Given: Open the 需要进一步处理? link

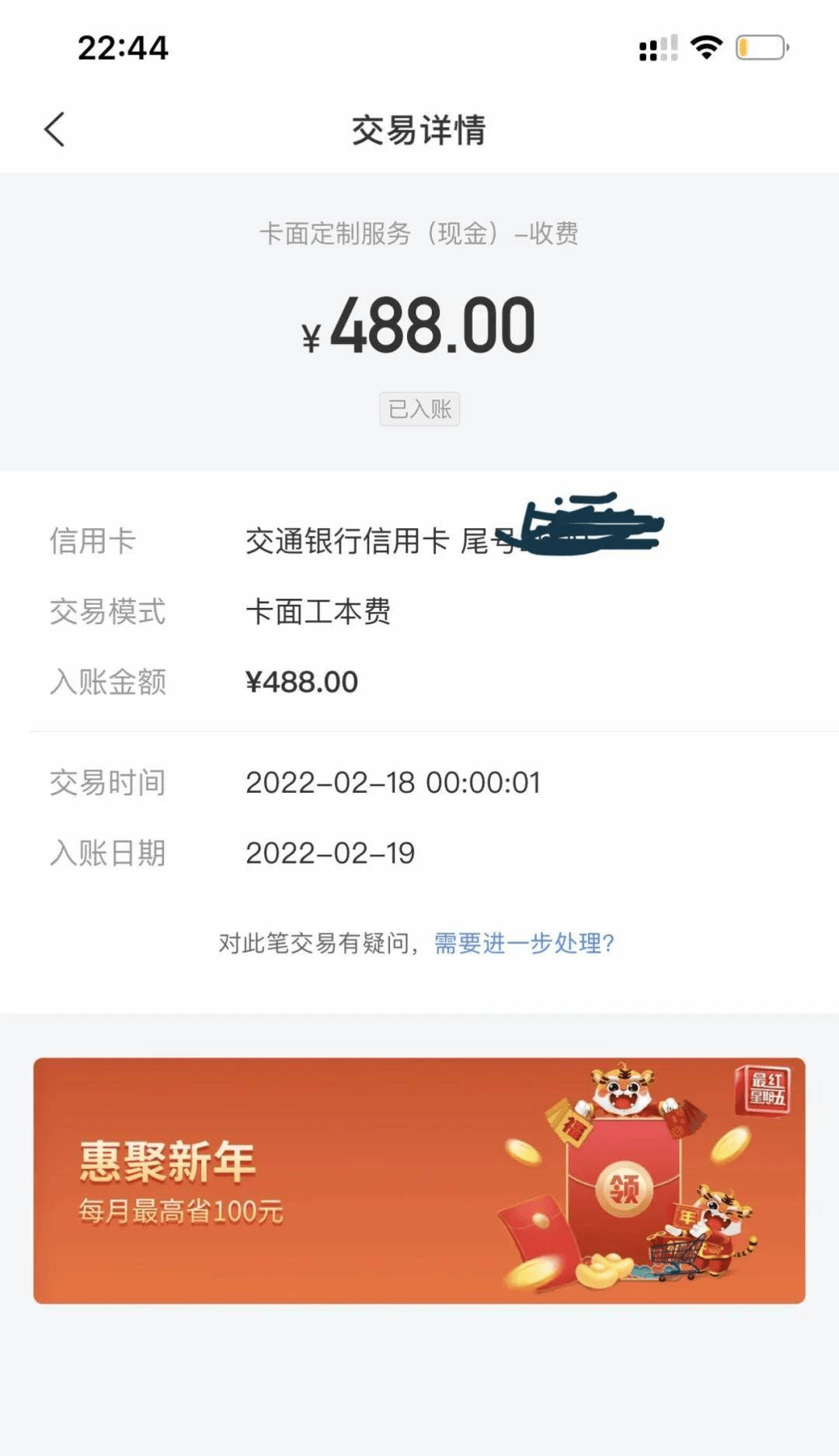Looking at the screenshot, I should click(524, 943).
